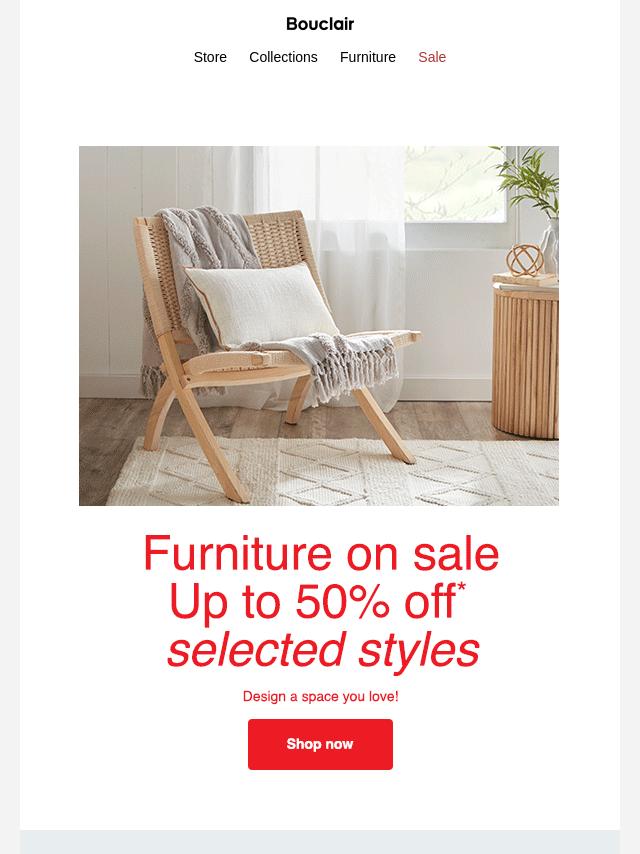The width and height of the screenshot is (640, 854).
Task: Open the woven chair furniture image
Action: 318,325
